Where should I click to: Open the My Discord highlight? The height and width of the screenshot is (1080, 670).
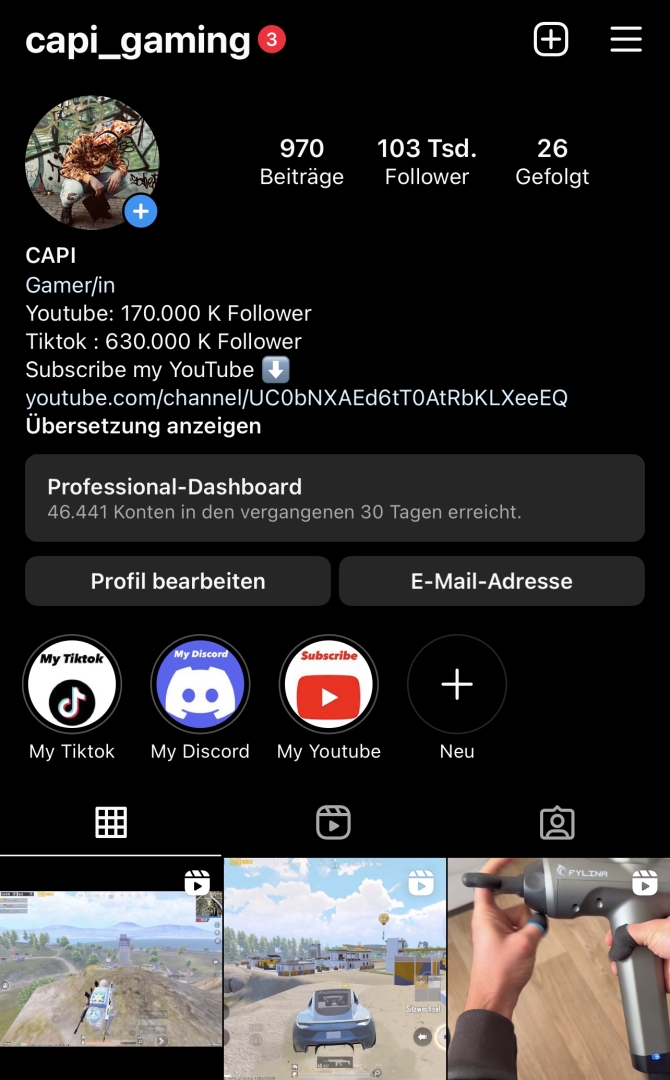200,685
